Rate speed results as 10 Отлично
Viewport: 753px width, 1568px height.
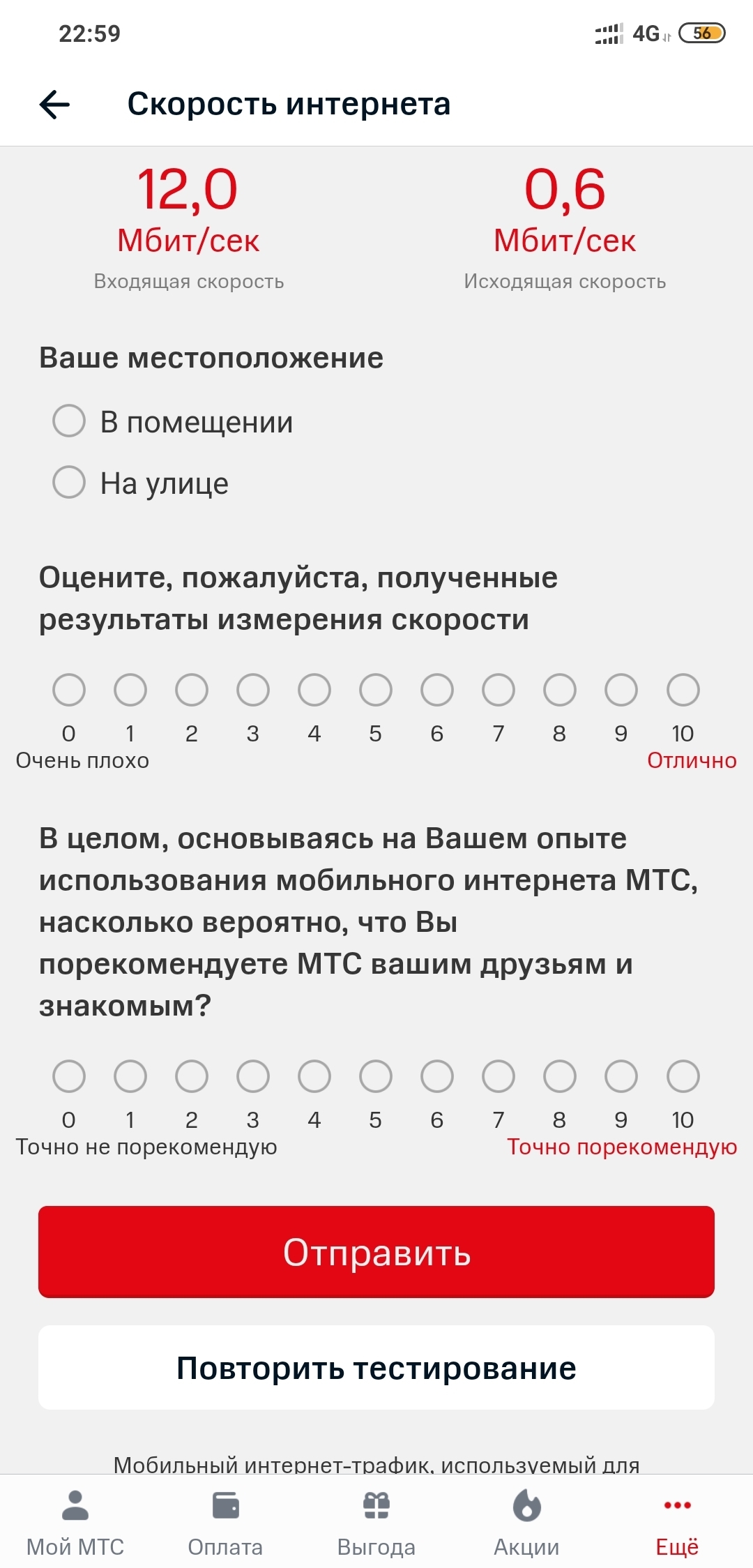pyautogui.click(x=683, y=690)
